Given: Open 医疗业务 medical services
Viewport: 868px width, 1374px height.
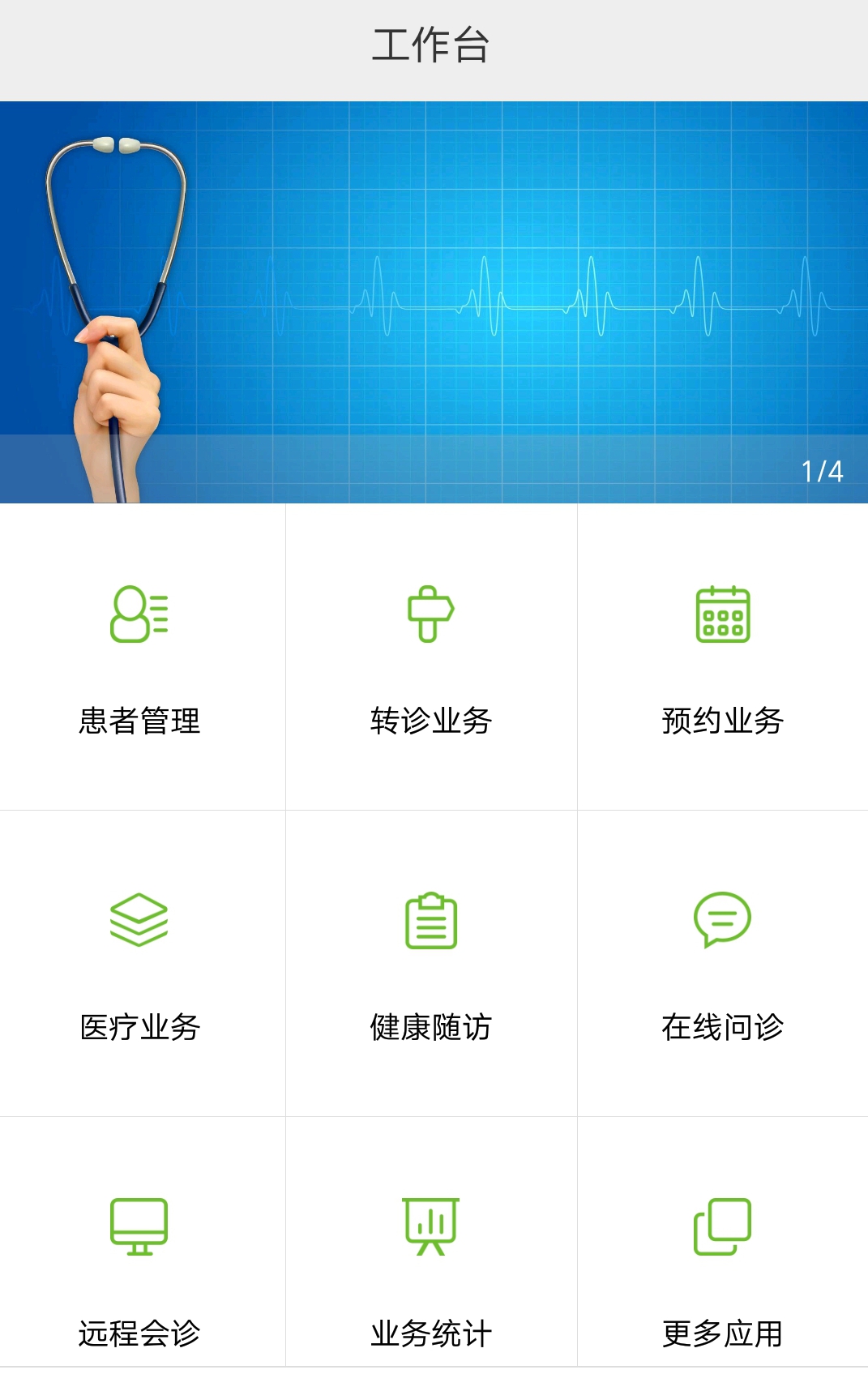Looking at the screenshot, I should [x=139, y=963].
